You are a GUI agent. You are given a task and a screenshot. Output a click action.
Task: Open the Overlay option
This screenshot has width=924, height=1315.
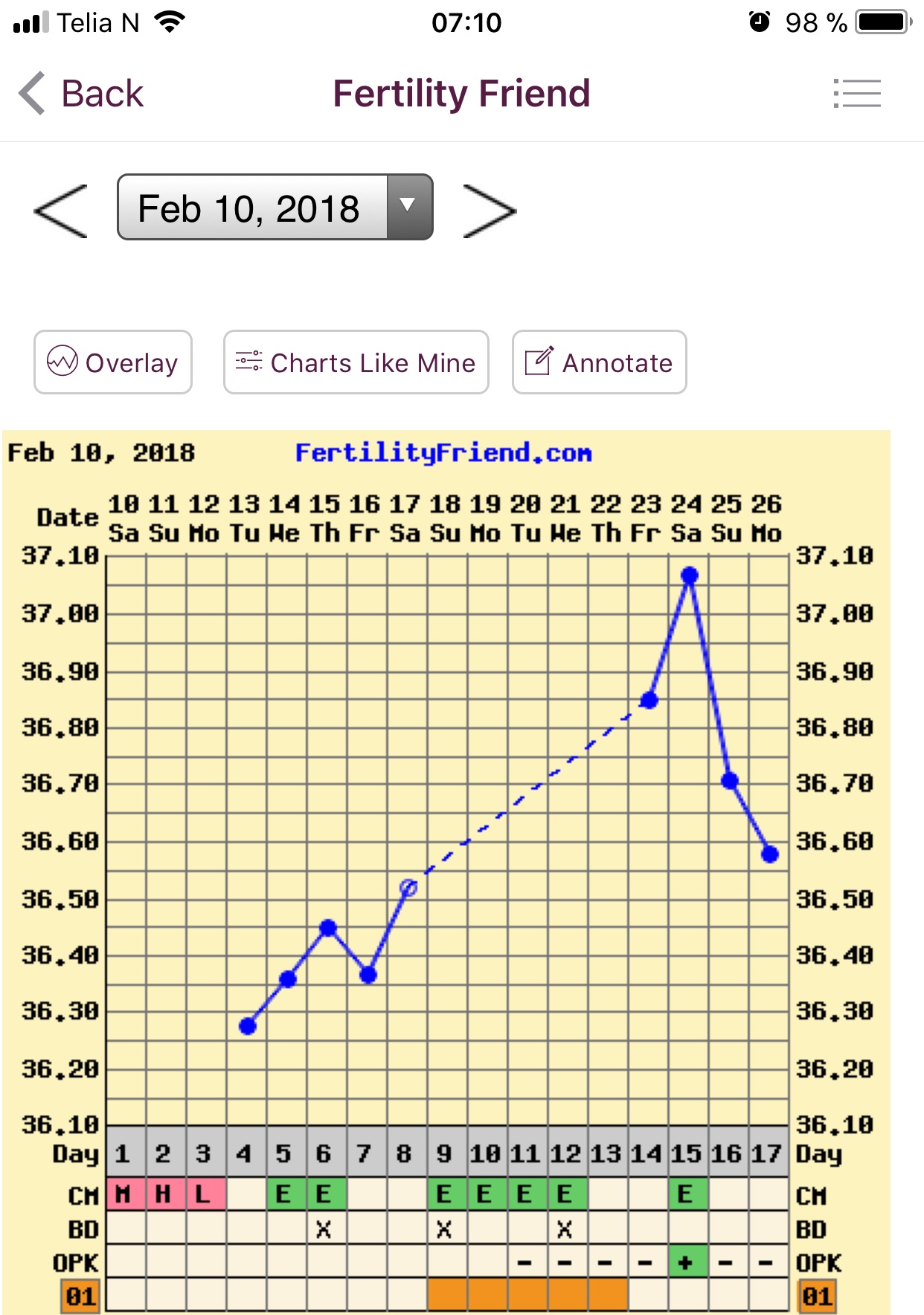coord(113,362)
